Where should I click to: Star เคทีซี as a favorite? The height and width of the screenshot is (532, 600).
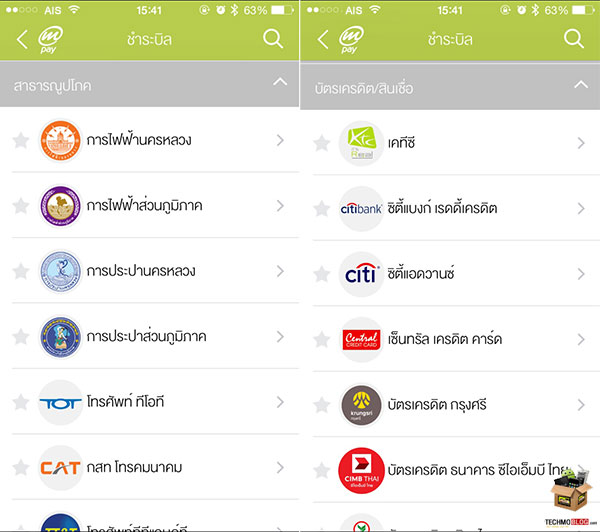321,143
